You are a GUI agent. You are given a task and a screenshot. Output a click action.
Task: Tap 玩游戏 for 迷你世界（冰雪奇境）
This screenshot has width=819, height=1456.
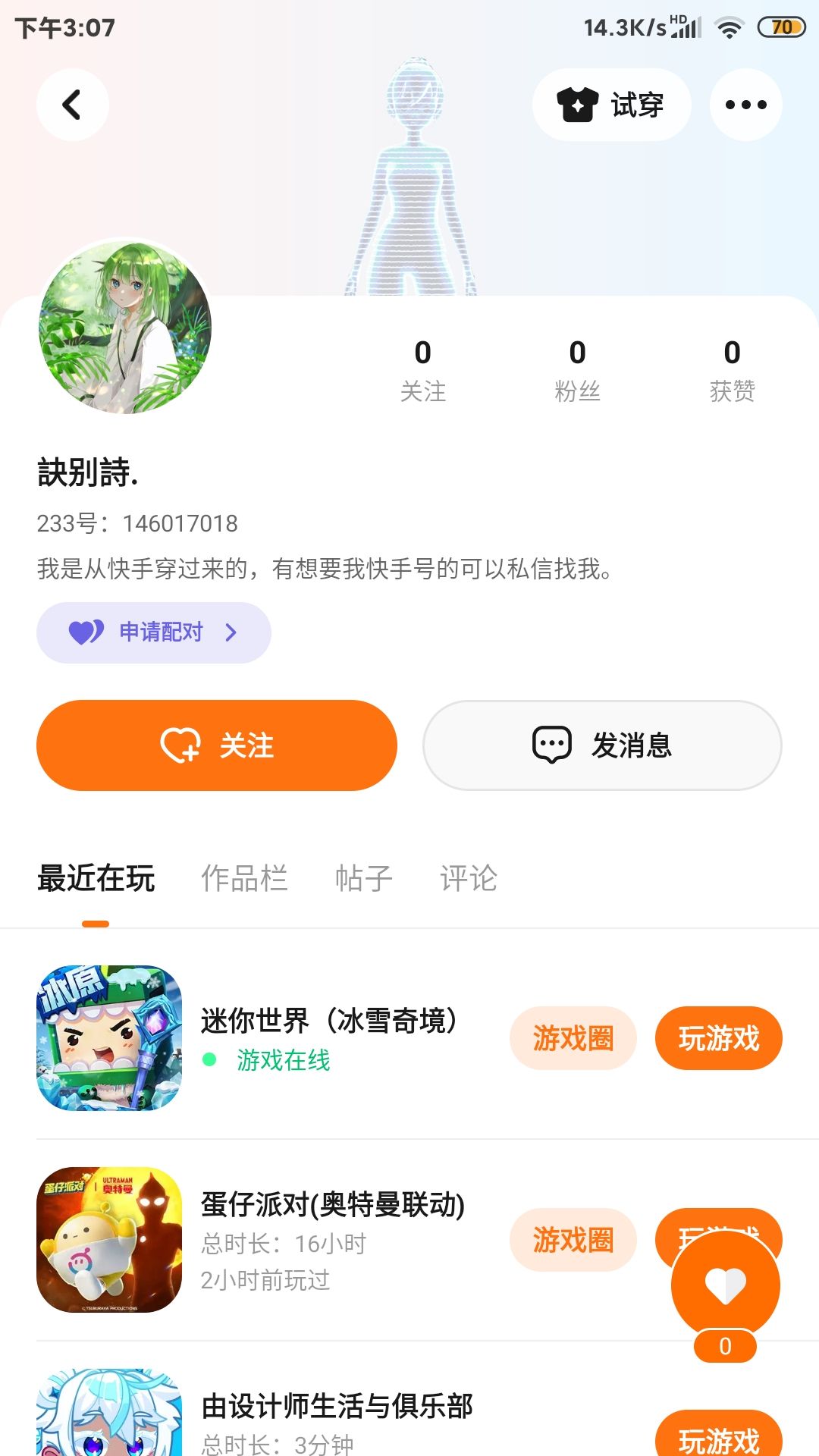(x=718, y=1038)
